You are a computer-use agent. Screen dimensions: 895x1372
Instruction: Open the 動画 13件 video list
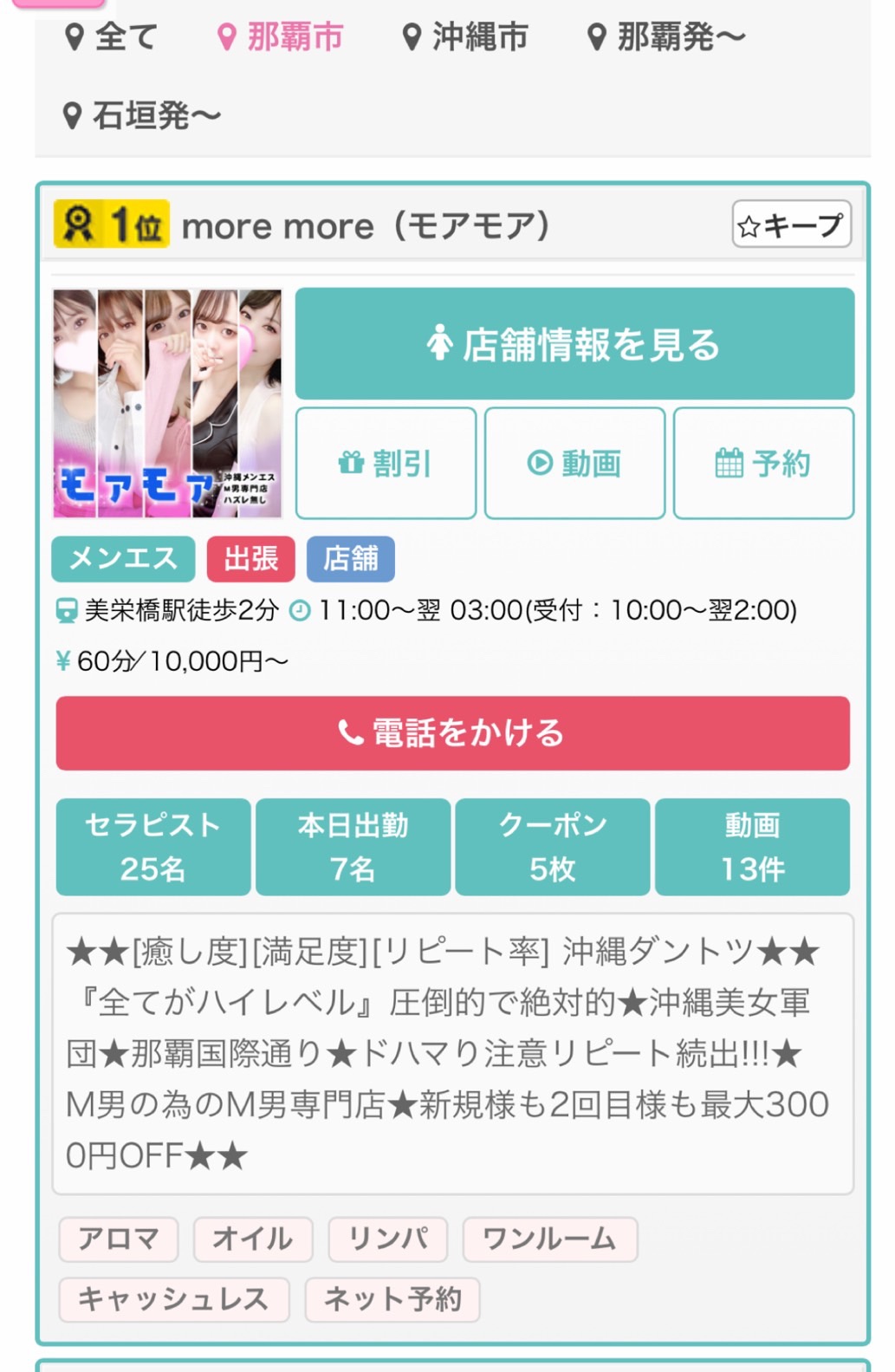(x=752, y=847)
